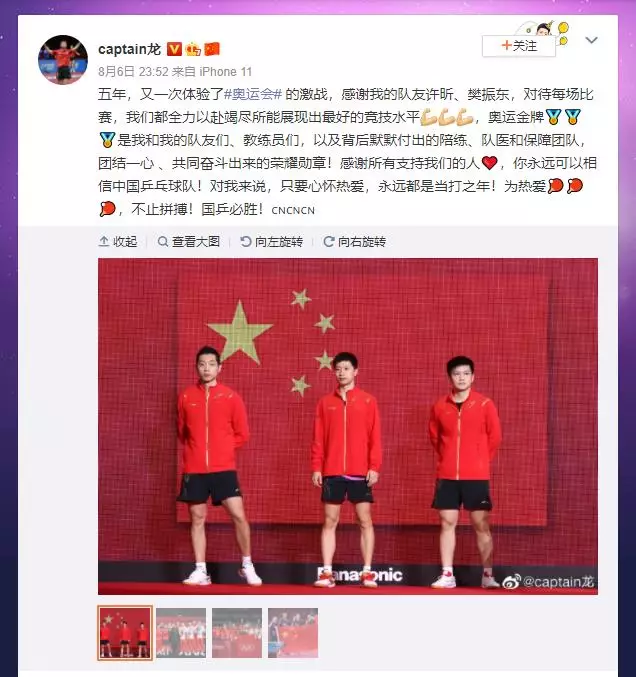
Task: Open captain龙's profile avatar
Action: (63, 59)
